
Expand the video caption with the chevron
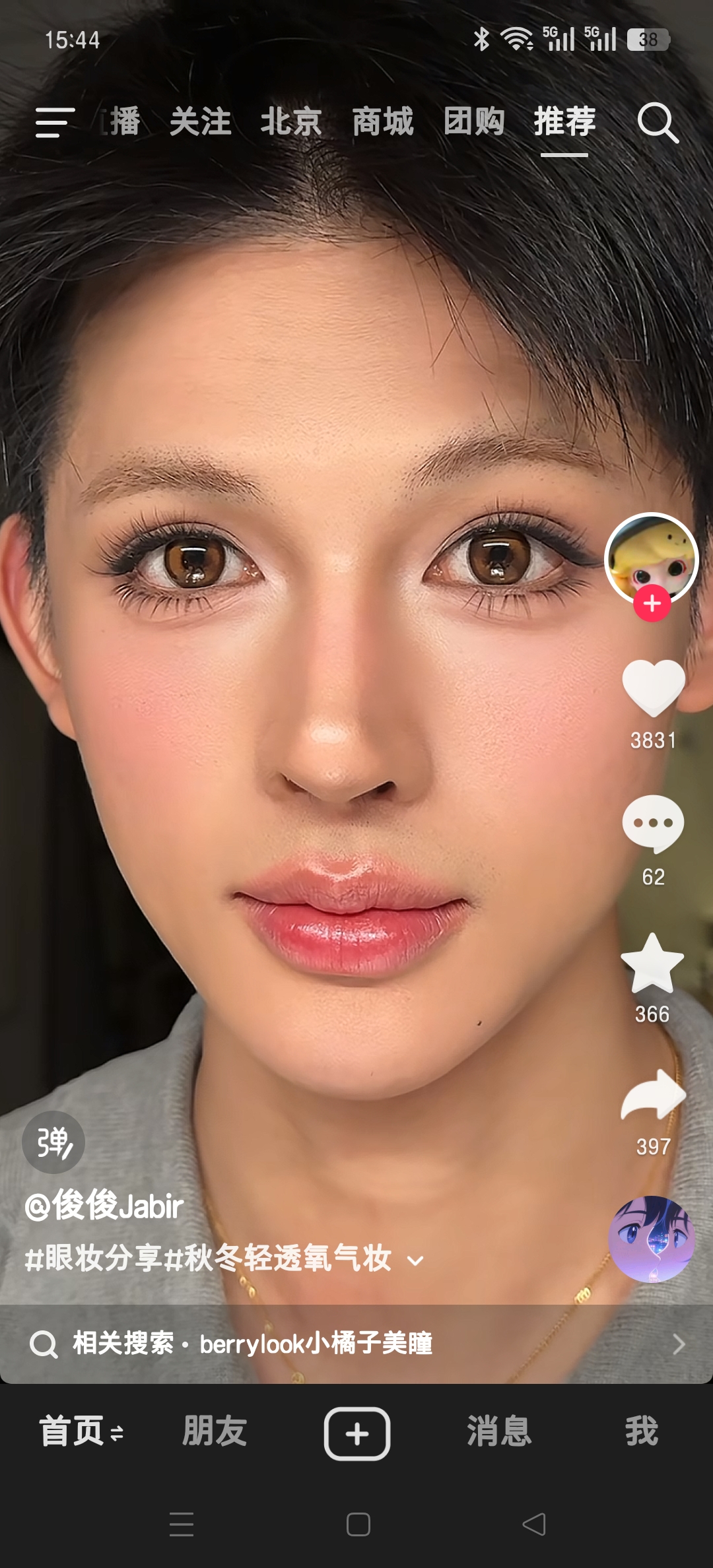pos(415,1261)
